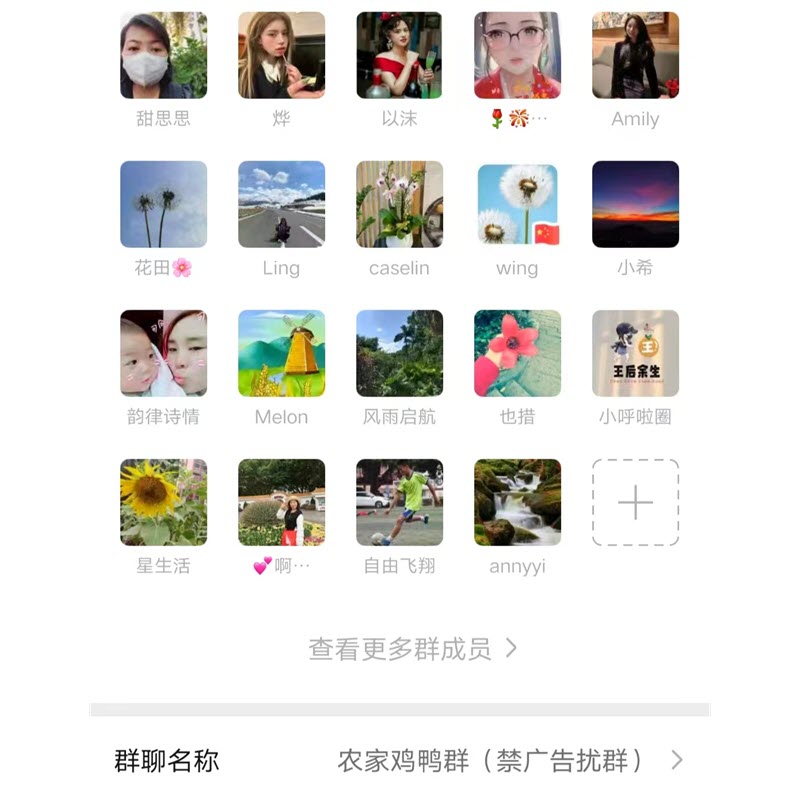This screenshot has width=800, height=800.
Task: Add a new member with plus button
Action: coord(635,502)
